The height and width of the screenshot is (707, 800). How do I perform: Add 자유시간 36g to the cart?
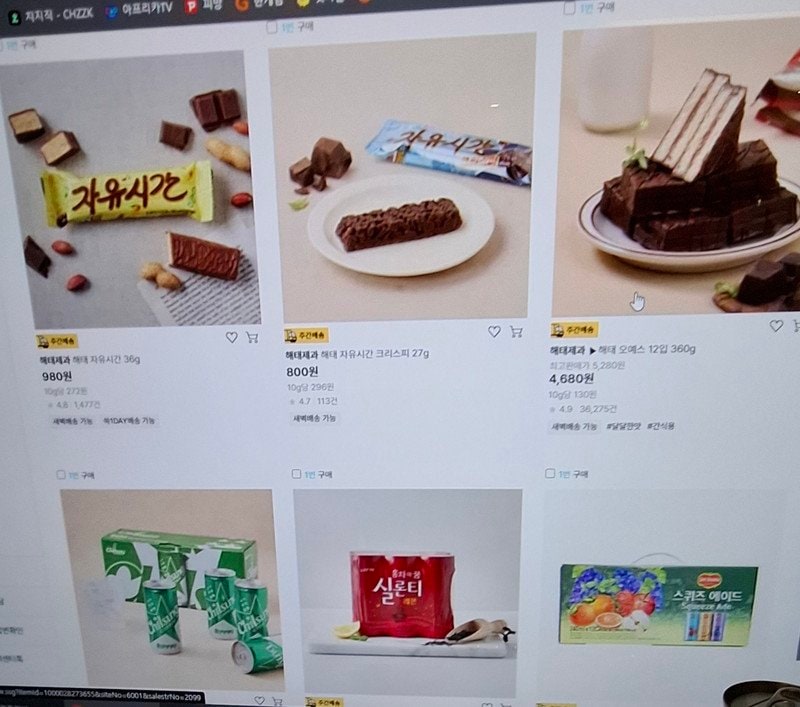click(x=254, y=337)
